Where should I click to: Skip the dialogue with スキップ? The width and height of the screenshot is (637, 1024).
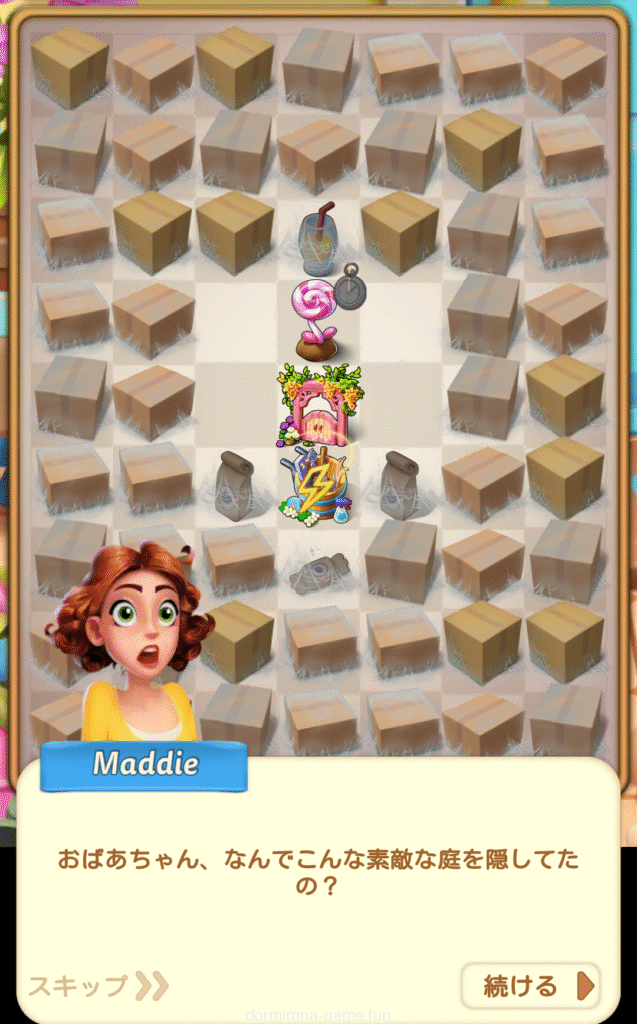click(97, 986)
